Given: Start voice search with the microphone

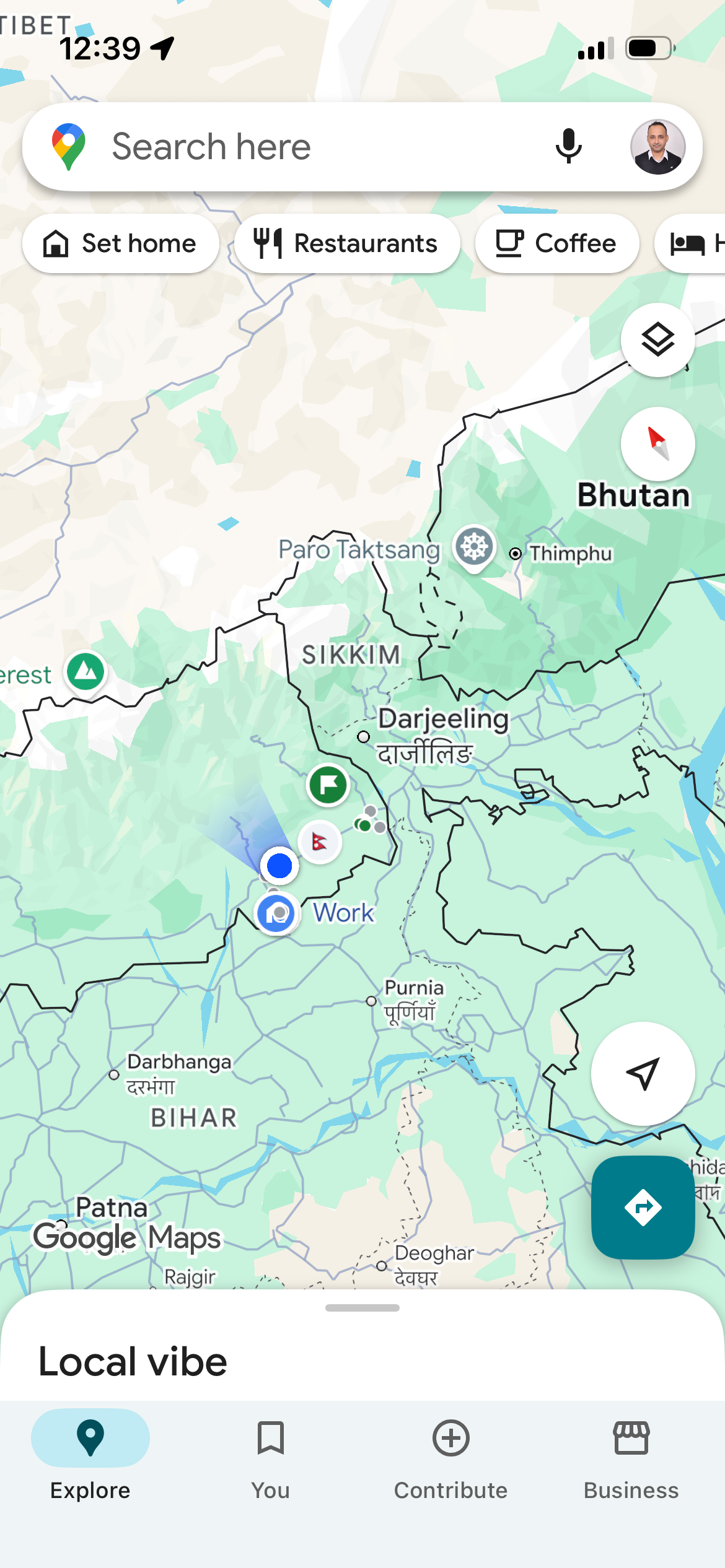Looking at the screenshot, I should coord(568,147).
